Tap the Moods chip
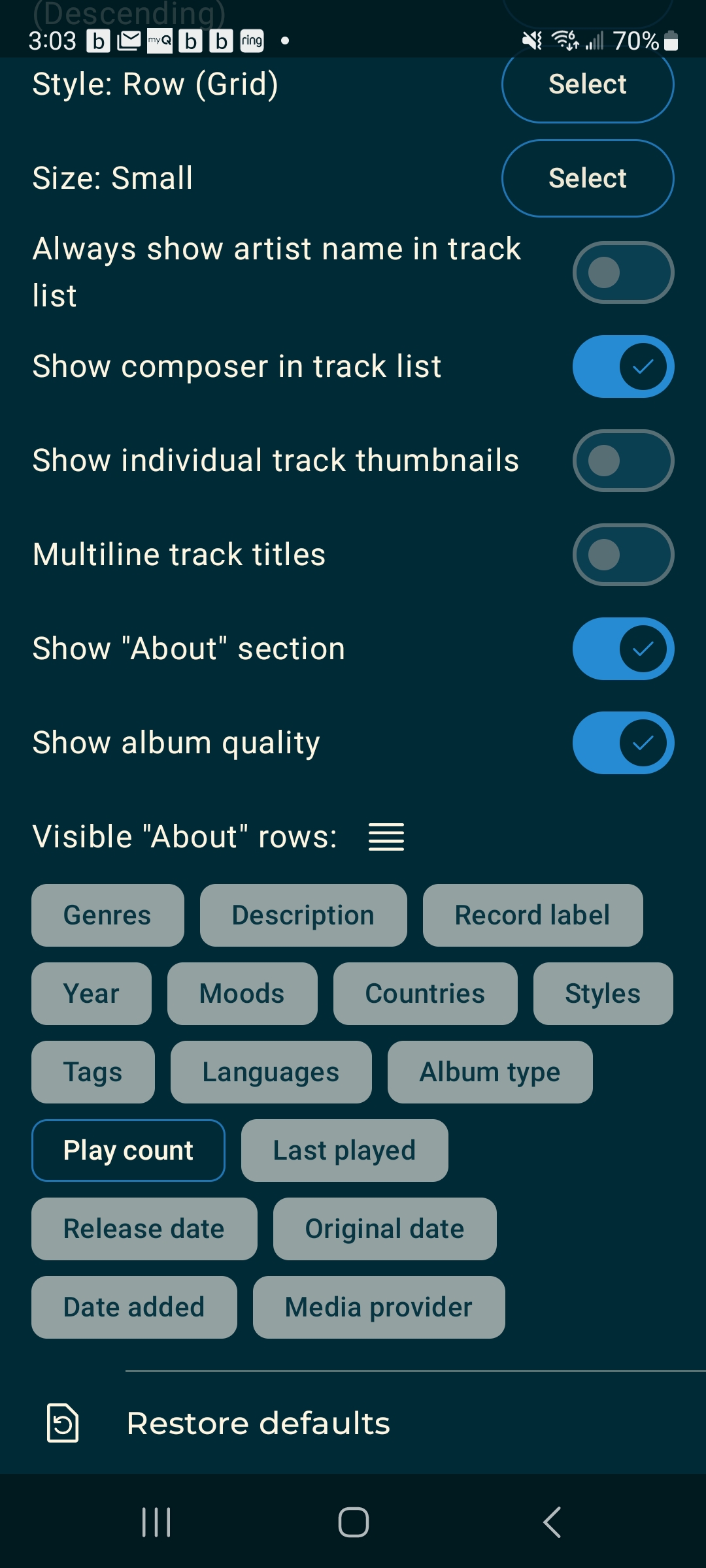 (x=243, y=994)
